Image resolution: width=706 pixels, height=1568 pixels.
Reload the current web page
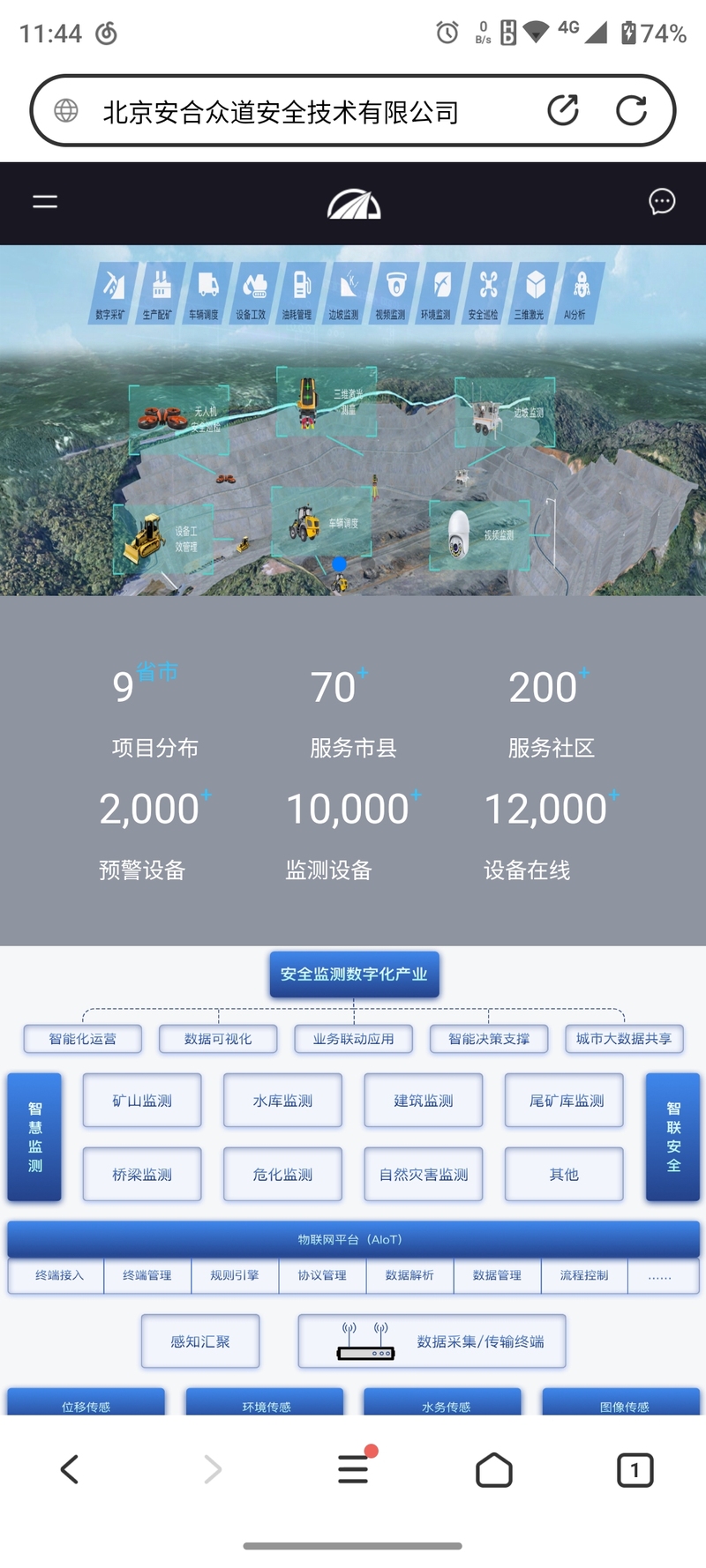pos(631,110)
